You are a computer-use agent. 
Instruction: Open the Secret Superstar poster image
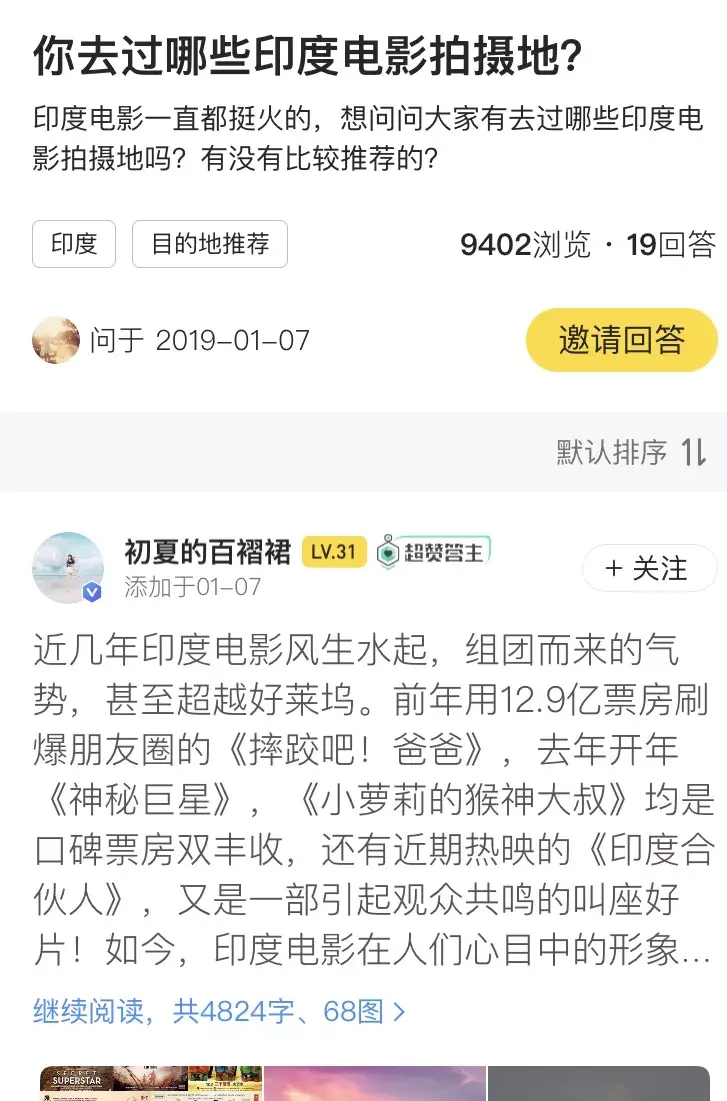coord(151,1083)
